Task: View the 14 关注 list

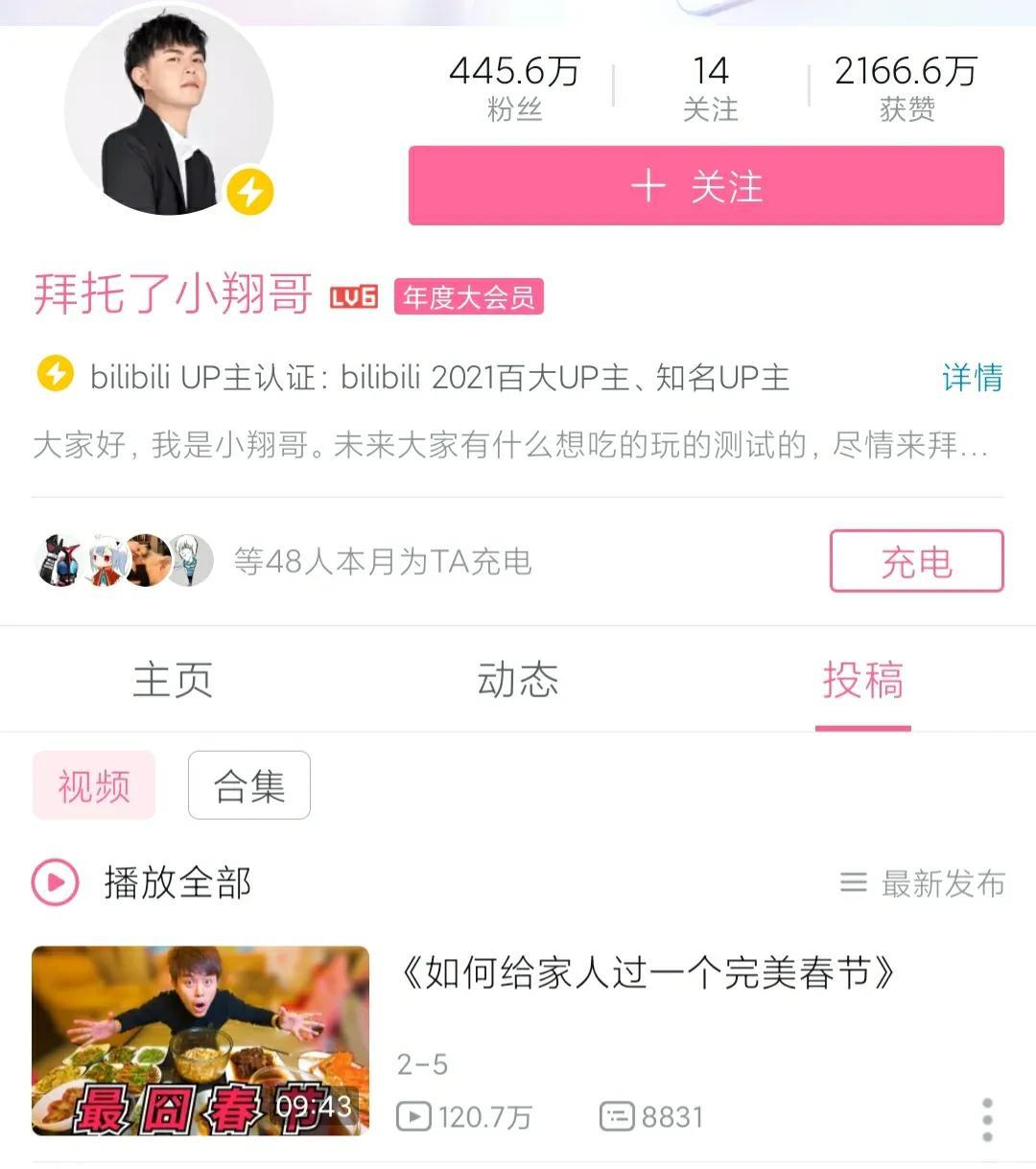Action: [711, 88]
